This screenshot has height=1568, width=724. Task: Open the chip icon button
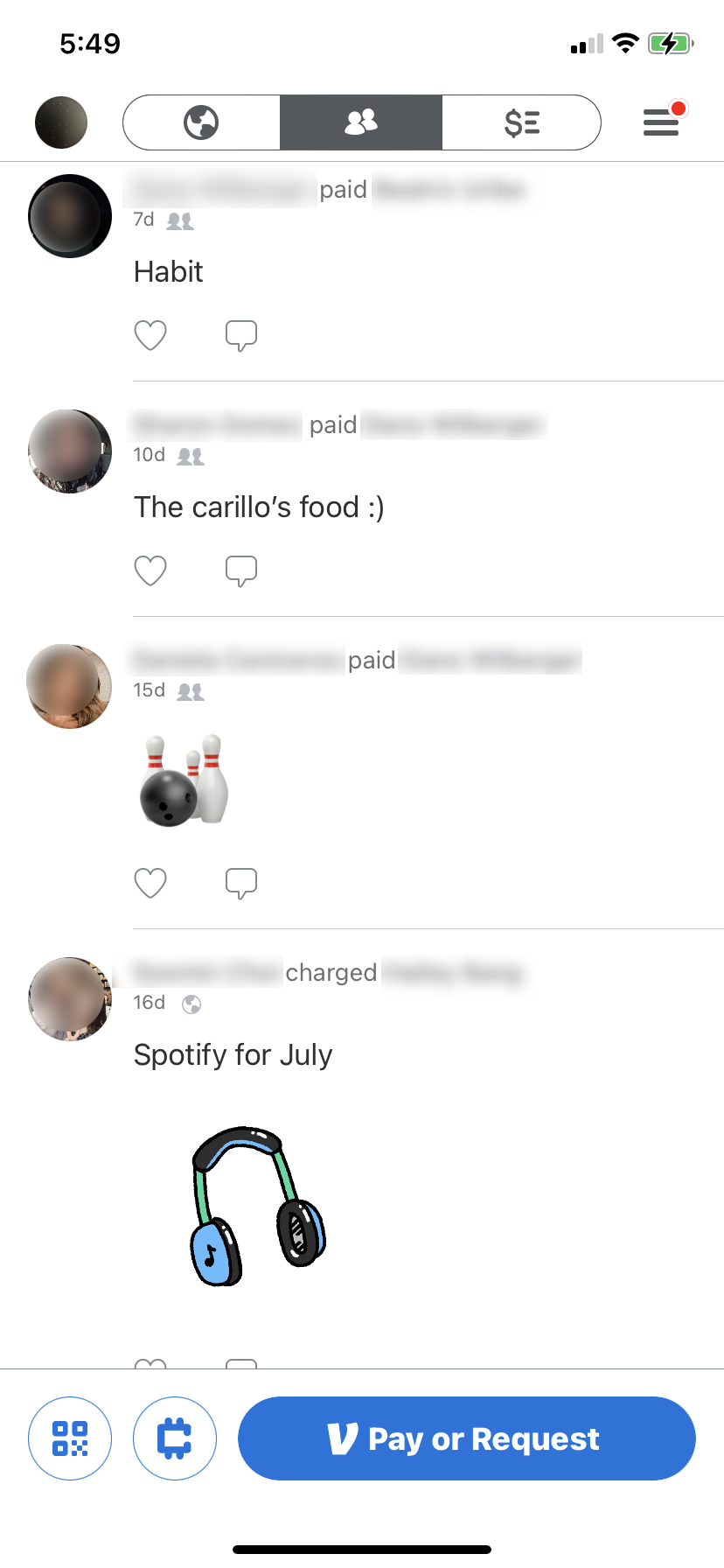click(x=175, y=1438)
